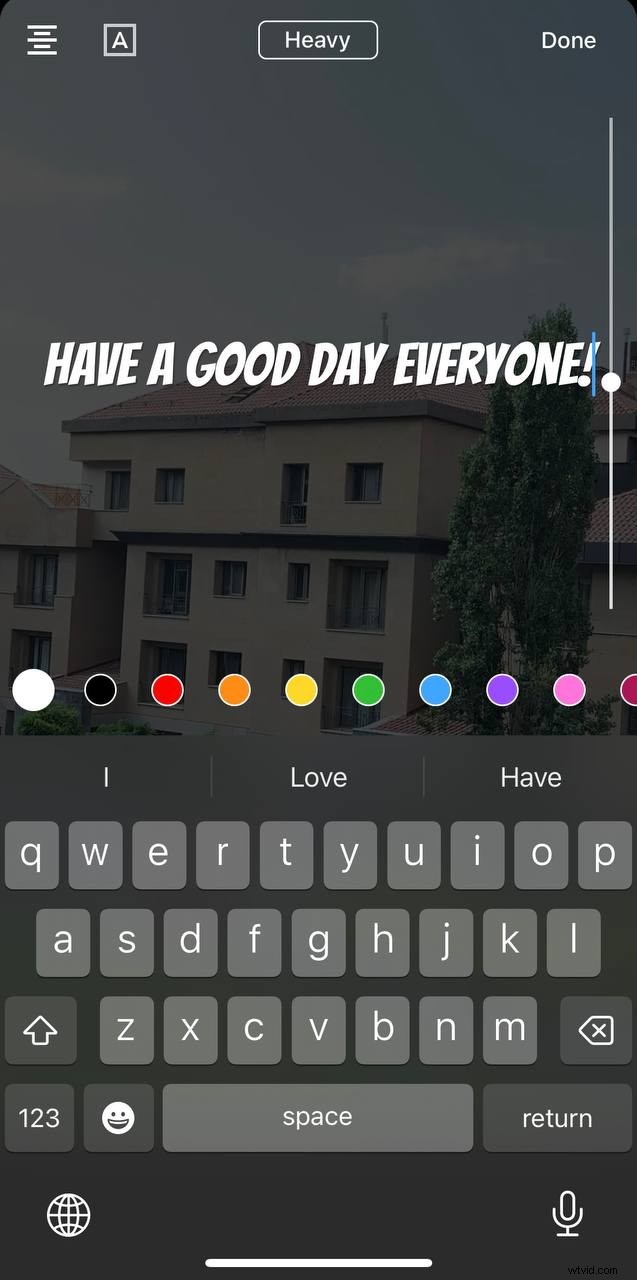Delete the last character with backspace
Viewport: 637px width, 1280px height.
pos(596,1030)
